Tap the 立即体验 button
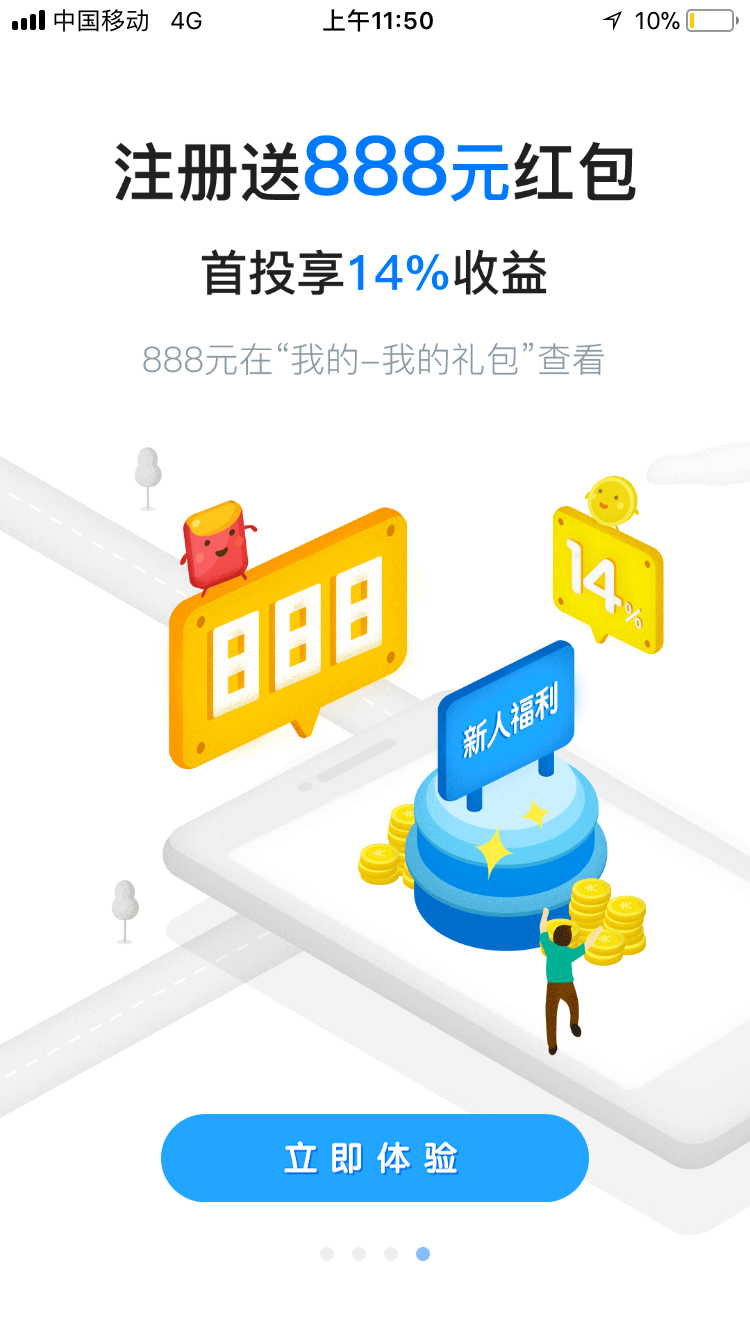This screenshot has height=1334, width=750. (x=375, y=1158)
